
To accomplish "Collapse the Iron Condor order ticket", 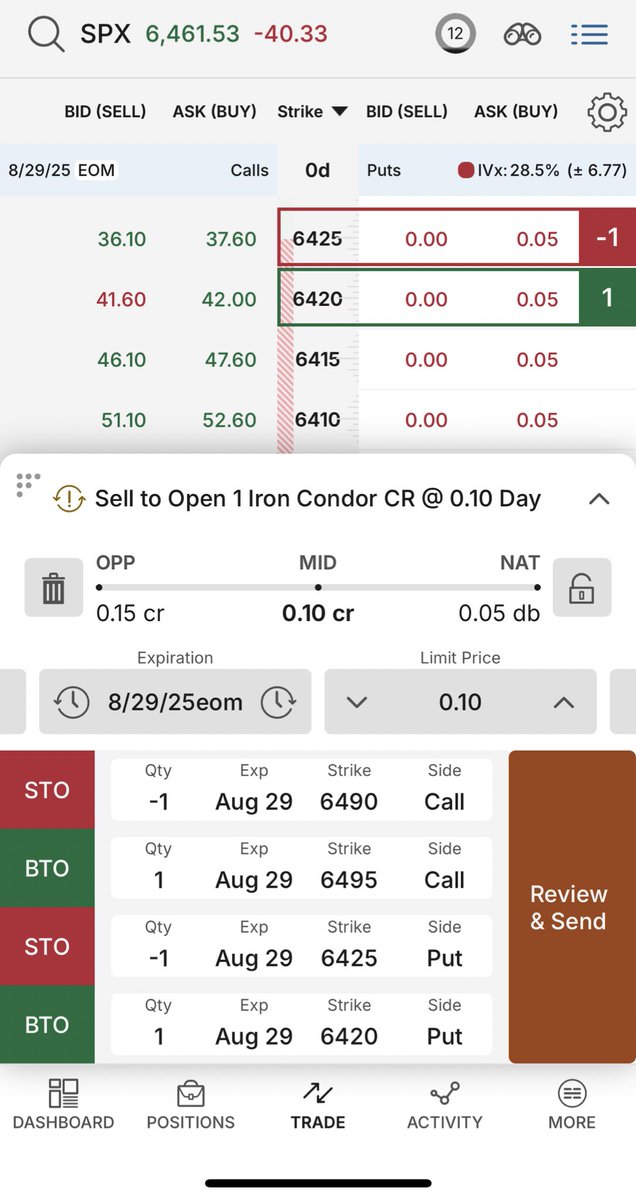I will point(598,499).
